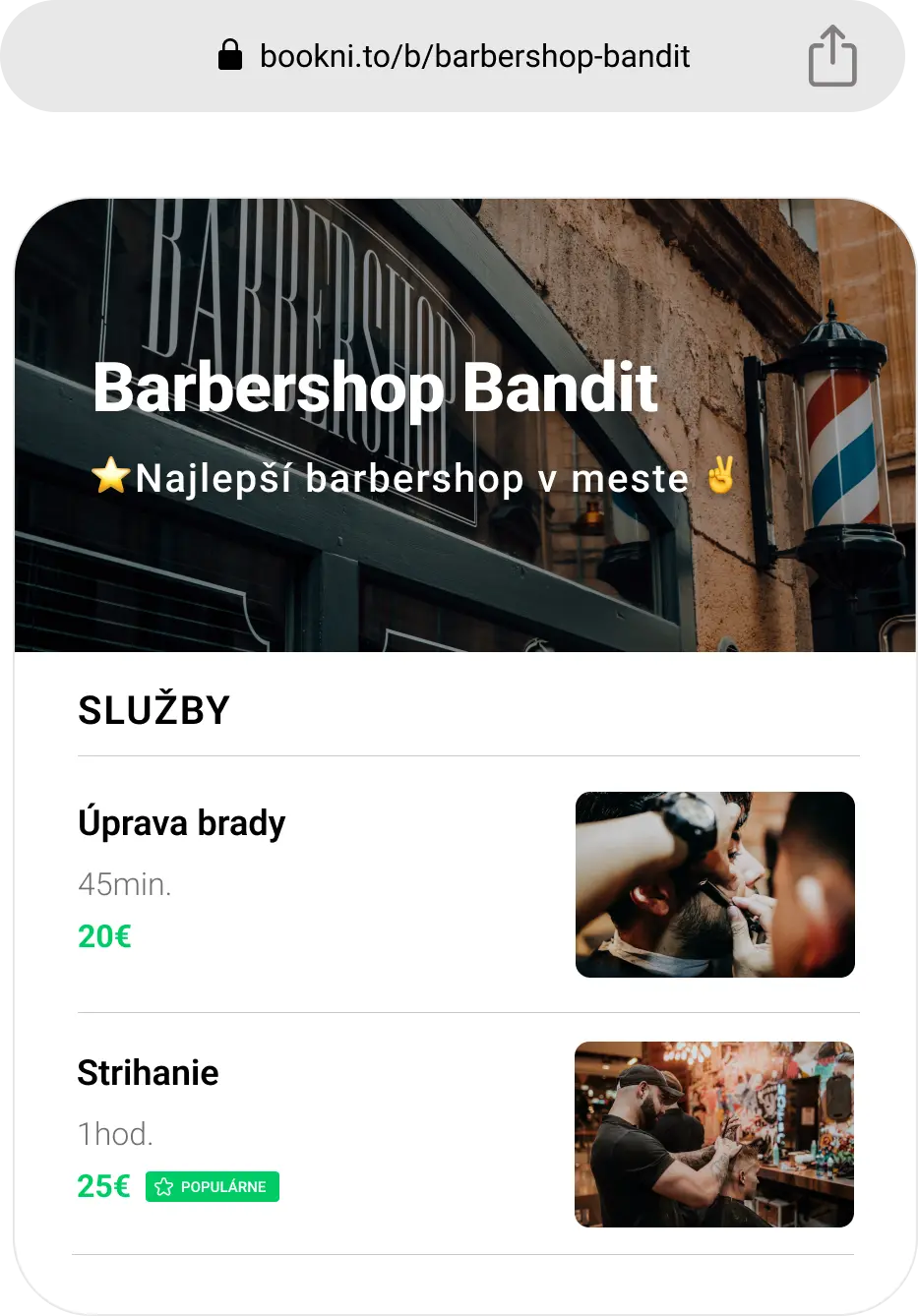Screen dimensions: 918x1316
Task: Click the padlock icon beside the URL
Action: 231,56
